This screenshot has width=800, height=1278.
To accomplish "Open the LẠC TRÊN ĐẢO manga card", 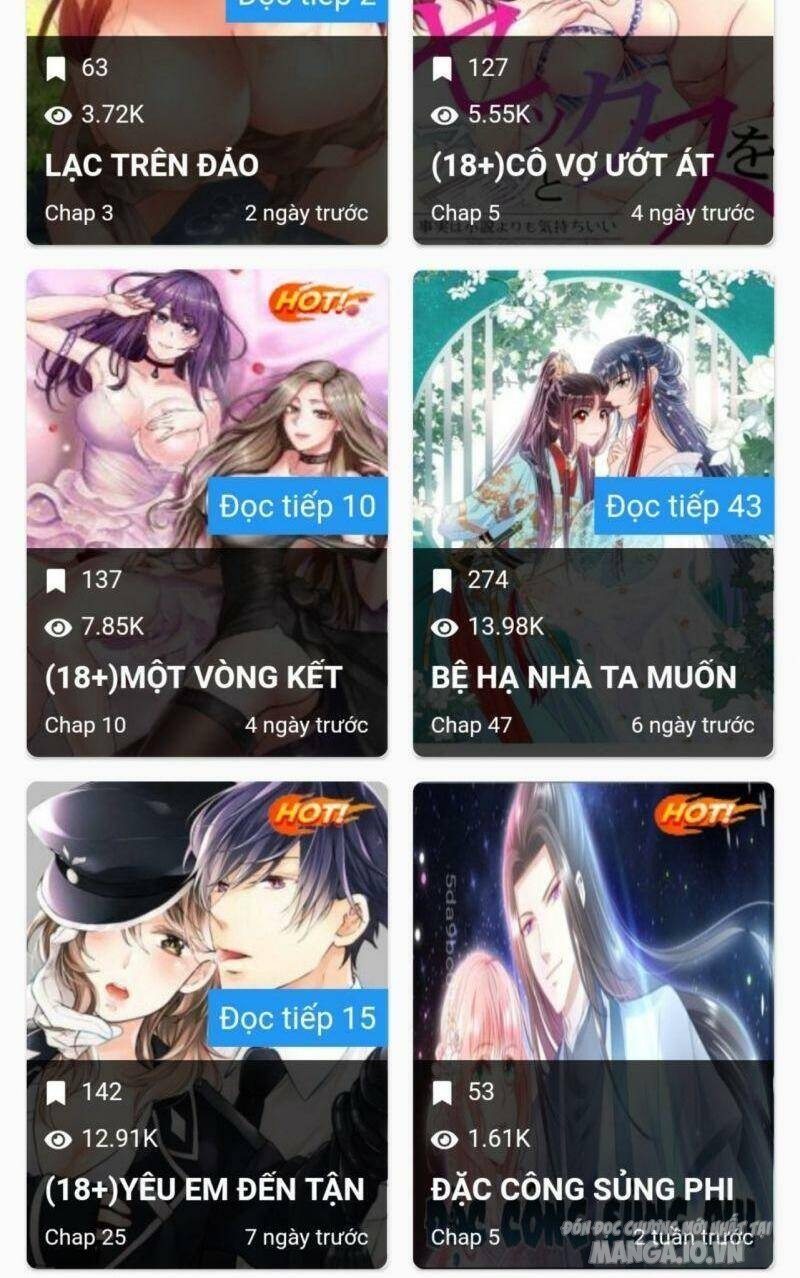I will coord(207,122).
